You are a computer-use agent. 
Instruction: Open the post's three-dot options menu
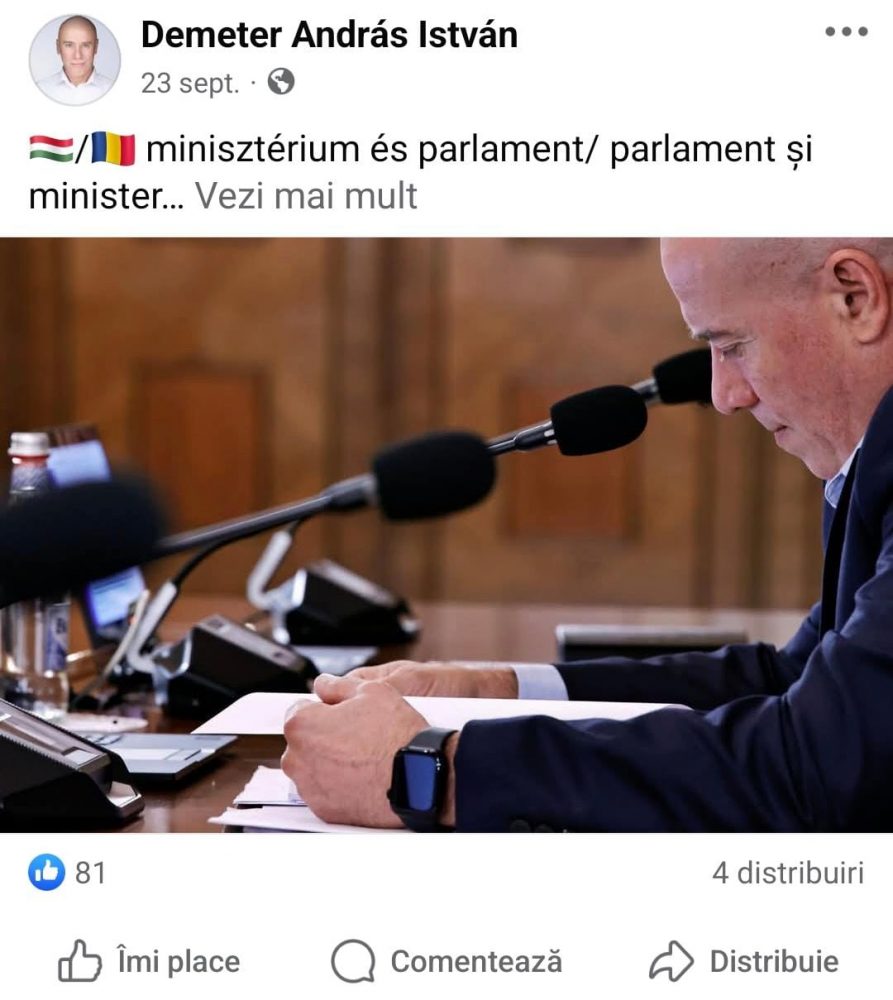(846, 31)
